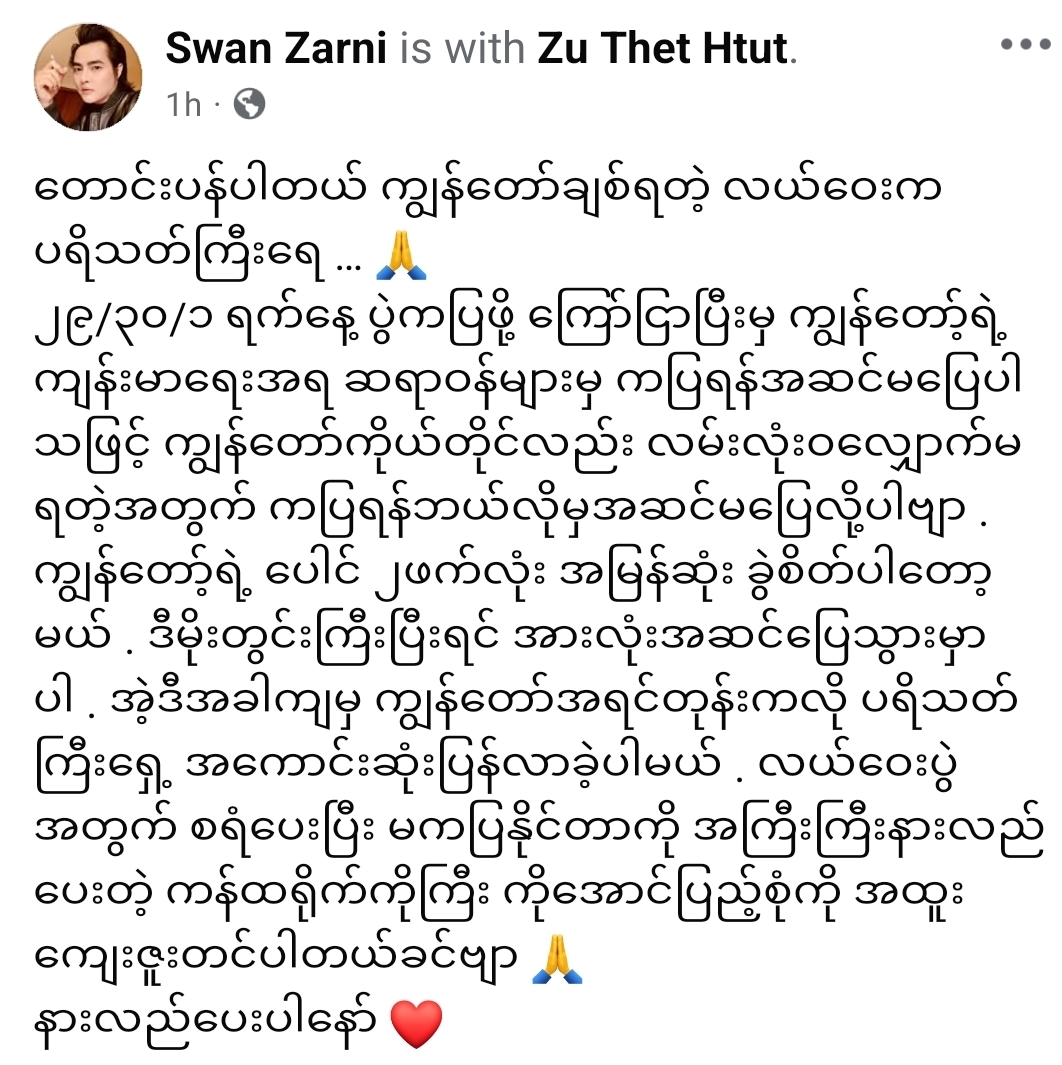The image size is (1062, 1065).
Task: Tap the 1h post timestamp
Action: (x=185, y=104)
